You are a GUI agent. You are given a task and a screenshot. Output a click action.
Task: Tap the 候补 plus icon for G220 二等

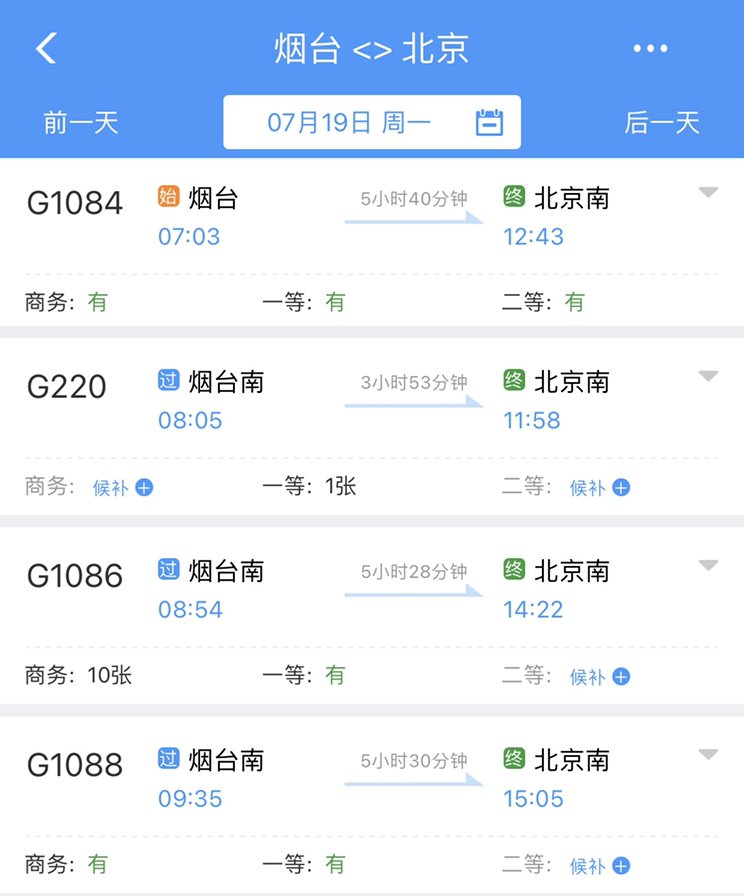[x=621, y=487]
